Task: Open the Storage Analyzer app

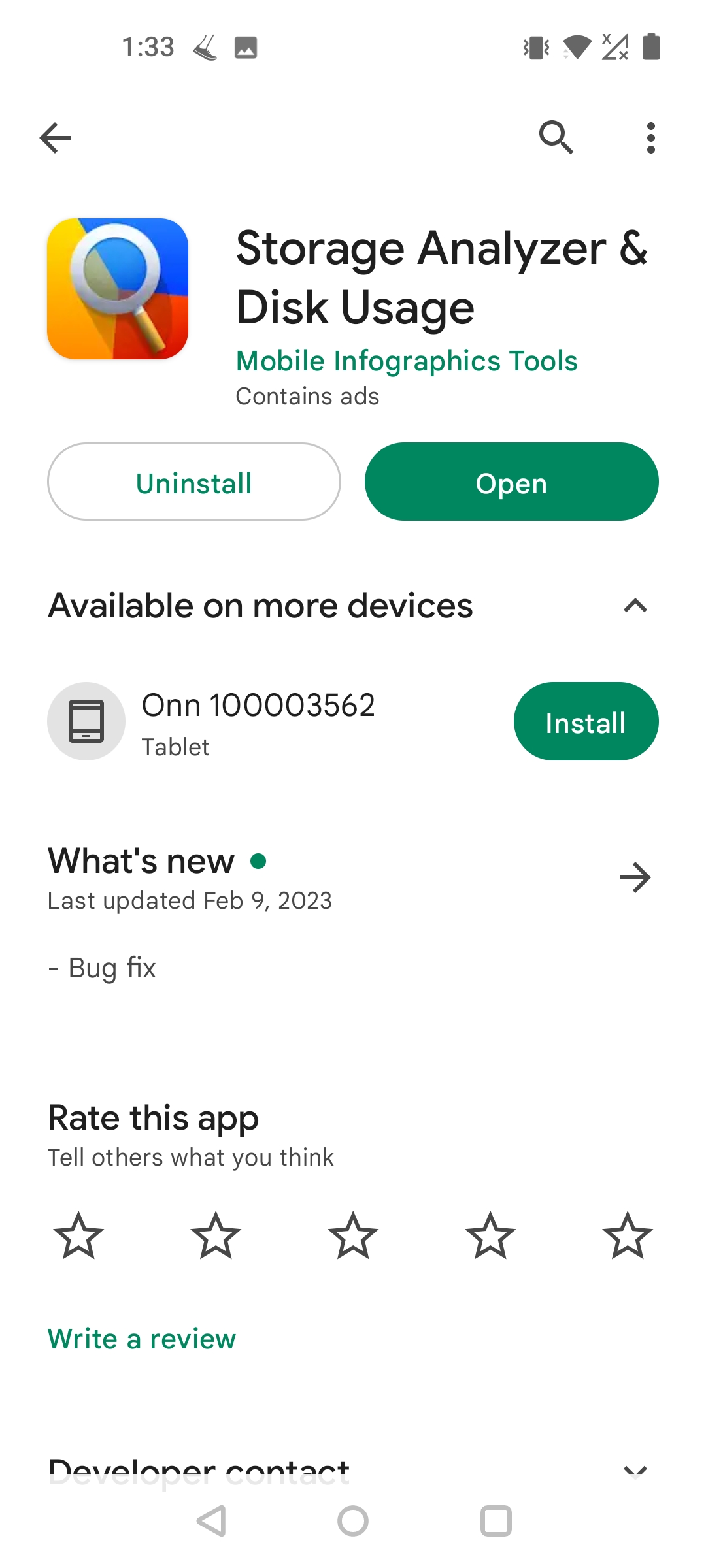Action: click(511, 482)
